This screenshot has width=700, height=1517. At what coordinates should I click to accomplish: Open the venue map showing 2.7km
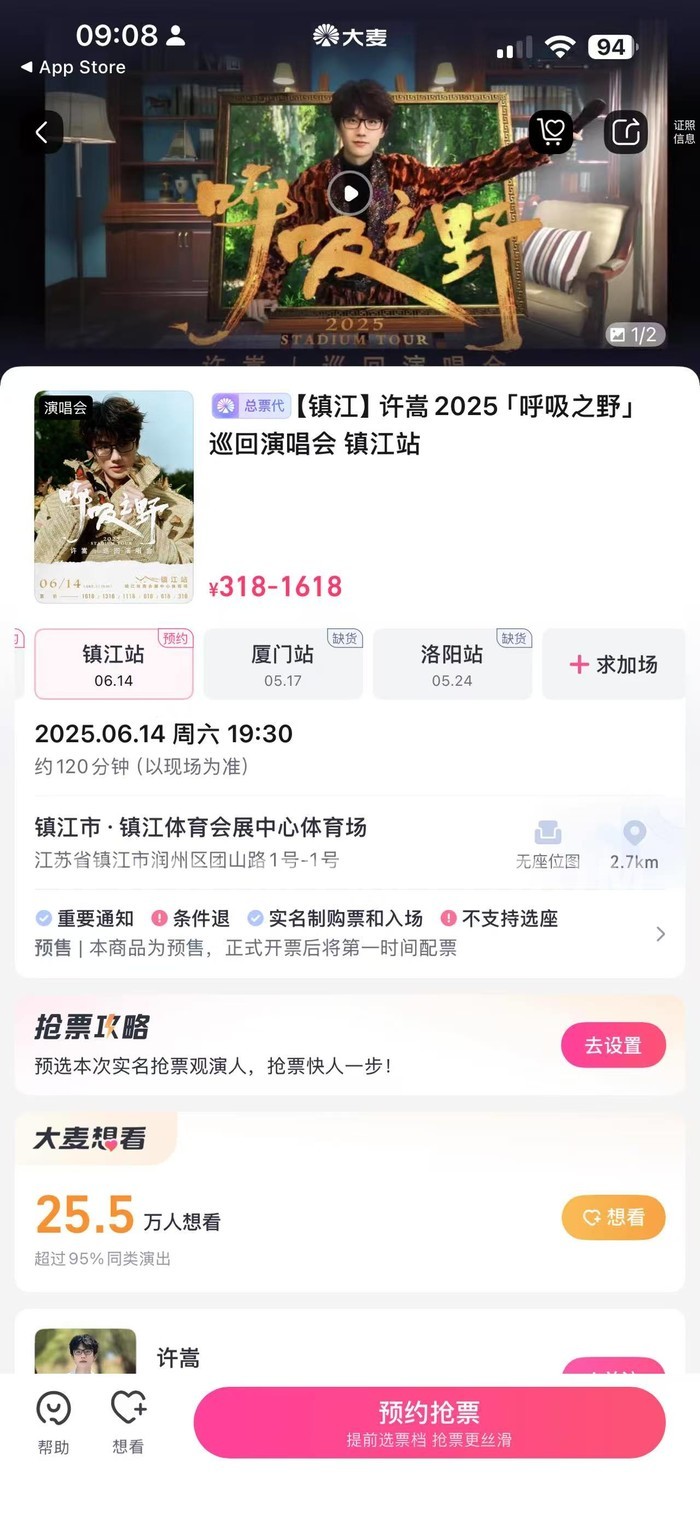(634, 845)
